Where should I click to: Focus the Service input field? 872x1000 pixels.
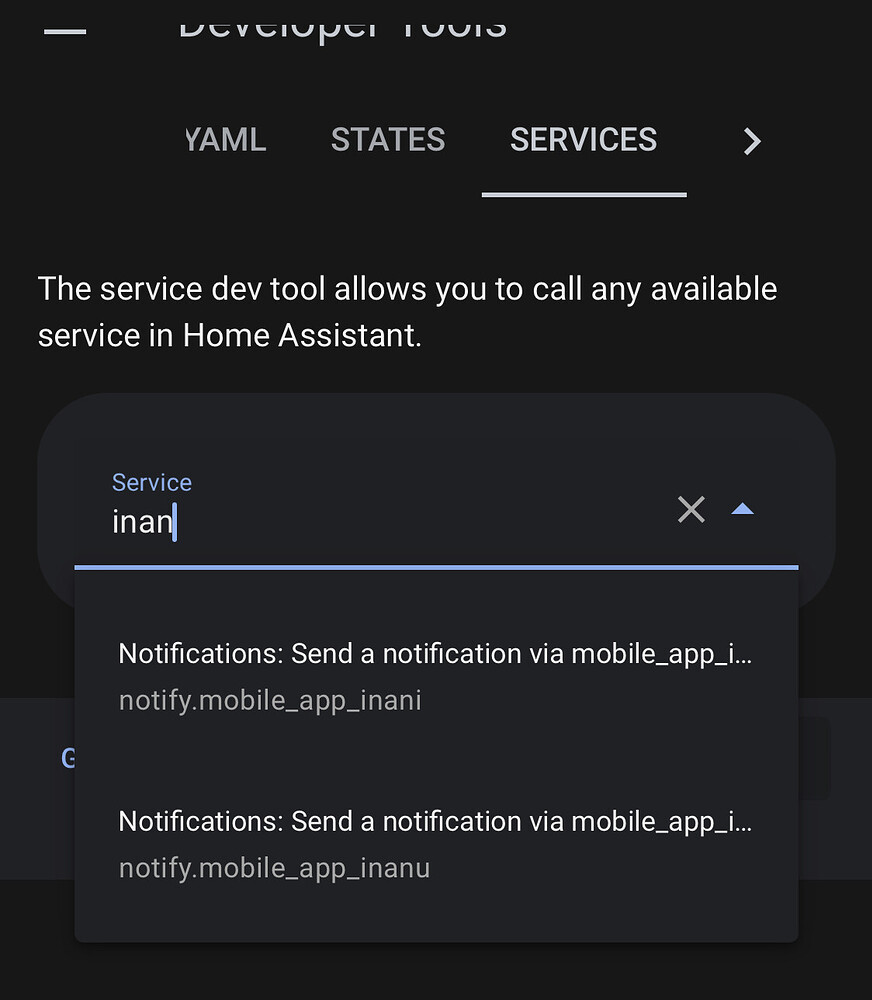[380, 521]
